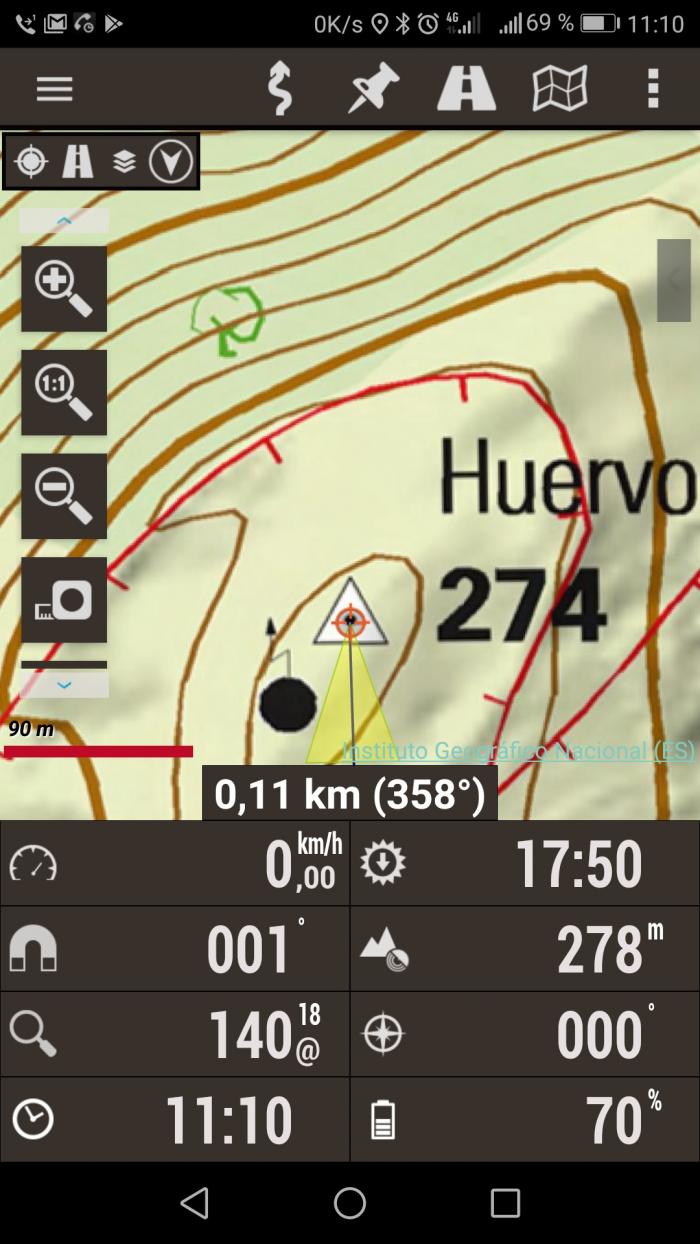Open the hamburger drawer menu
The height and width of the screenshot is (1244, 700).
point(55,90)
